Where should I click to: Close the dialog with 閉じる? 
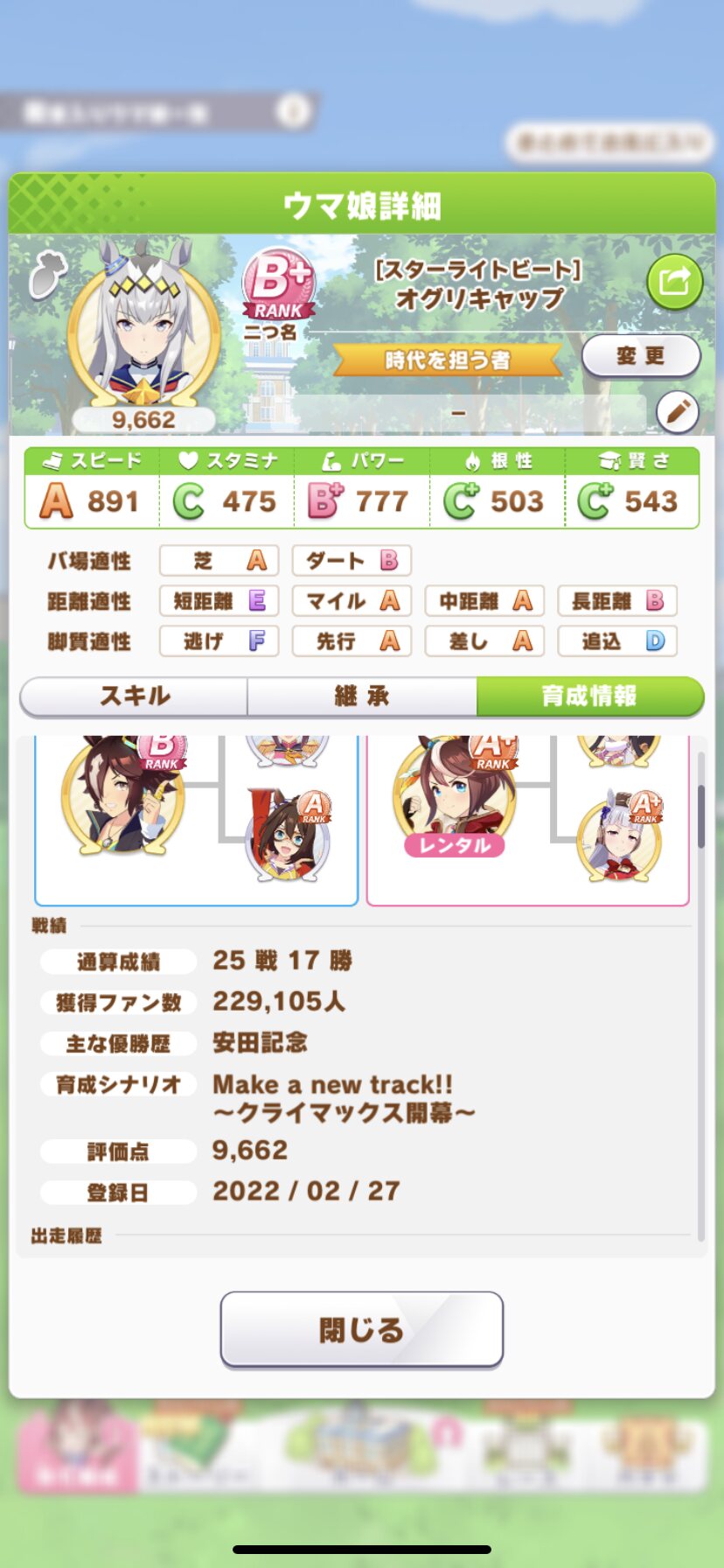[362, 1329]
